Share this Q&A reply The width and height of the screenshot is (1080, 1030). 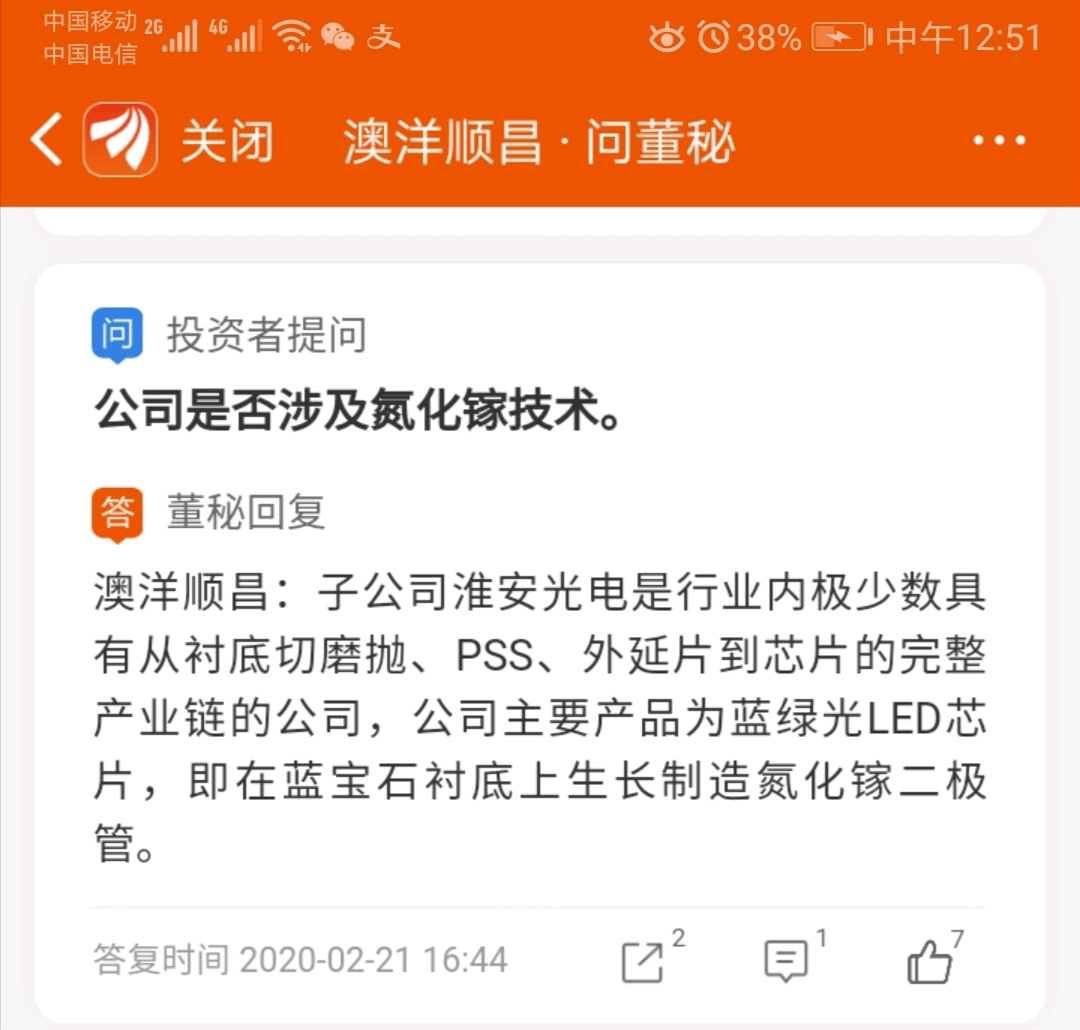pyautogui.click(x=642, y=961)
